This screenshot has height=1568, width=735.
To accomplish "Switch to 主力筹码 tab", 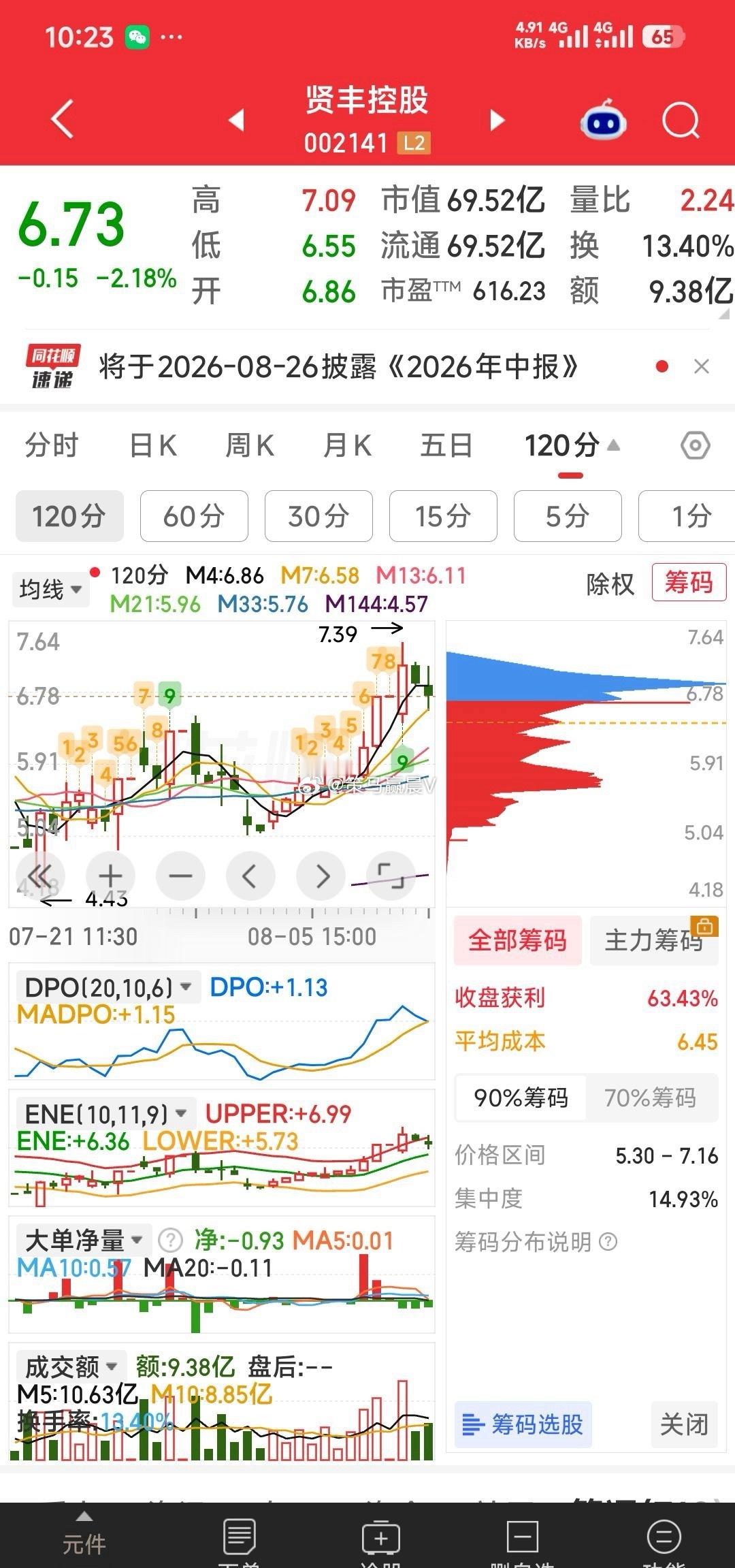I will (x=654, y=940).
